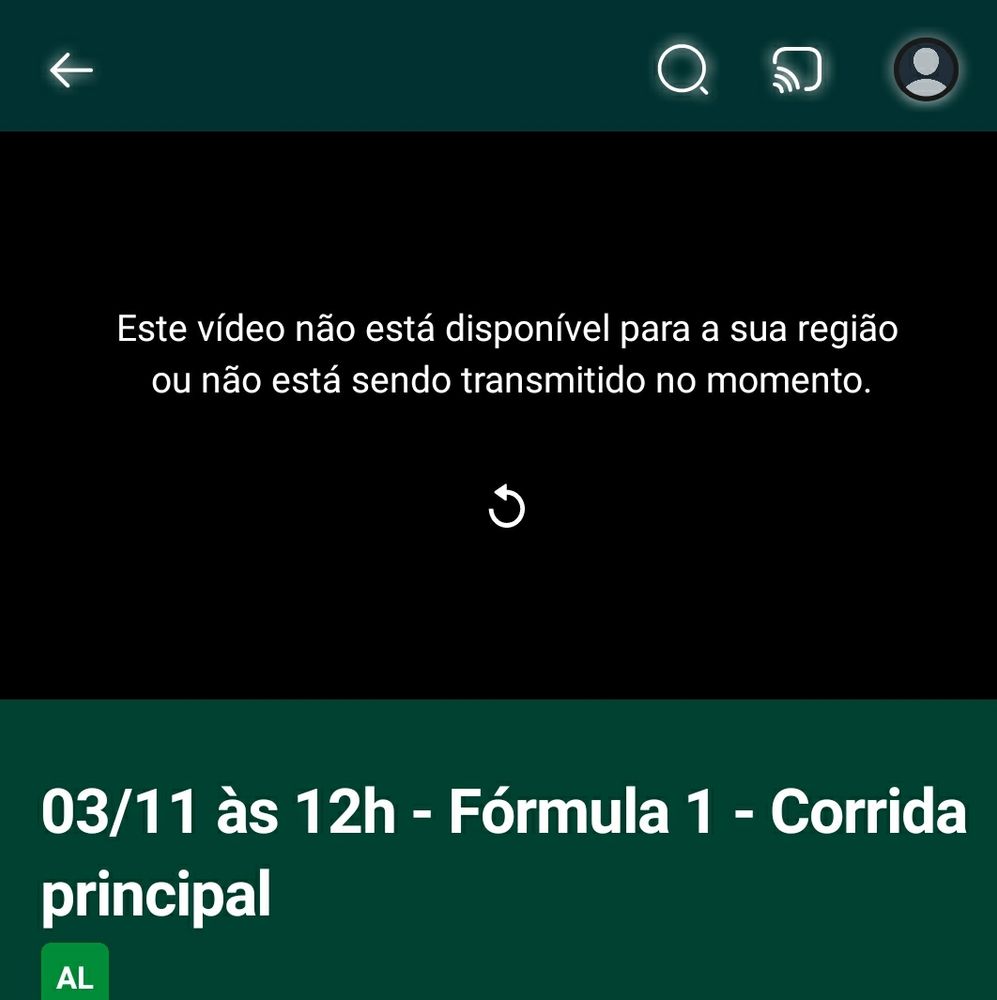Open the user profile avatar

(x=925, y=70)
